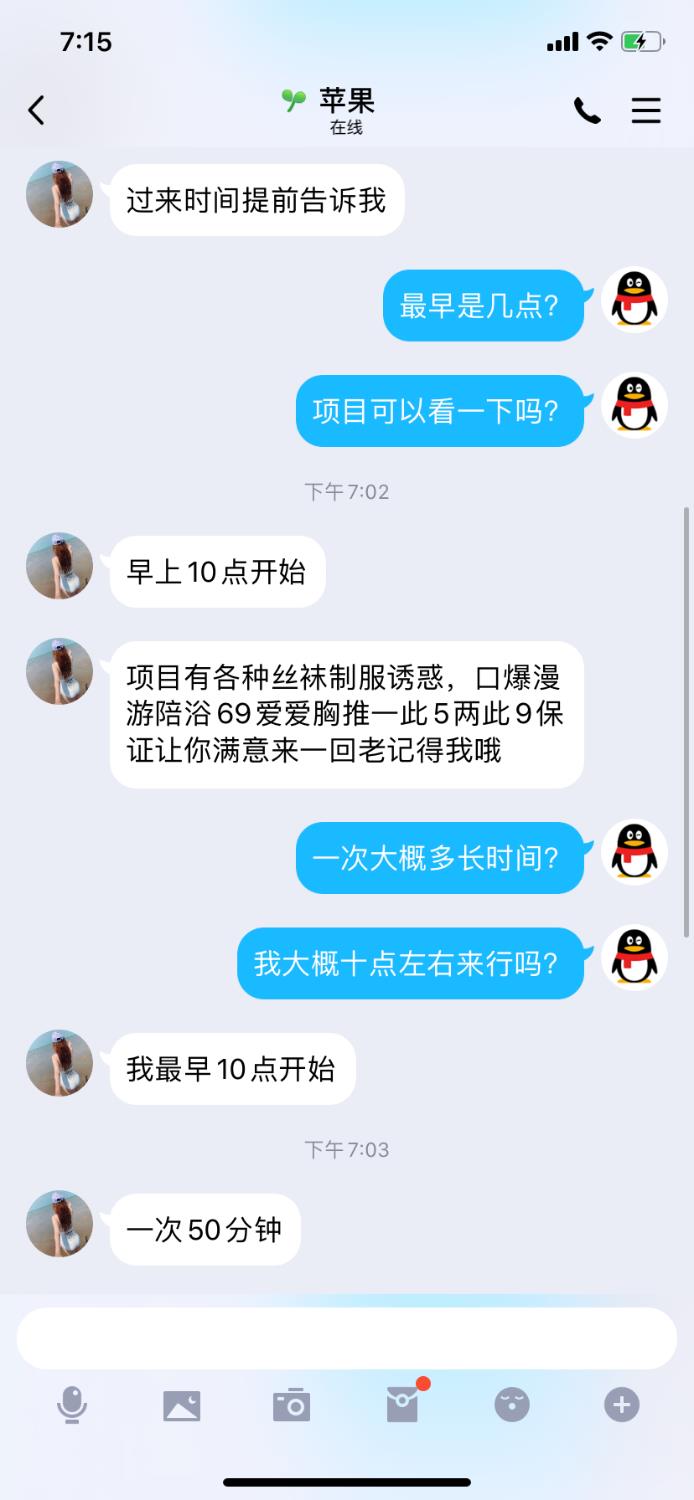Expand more options with the plus icon
Screen dimensions: 694x1500
point(621,1405)
